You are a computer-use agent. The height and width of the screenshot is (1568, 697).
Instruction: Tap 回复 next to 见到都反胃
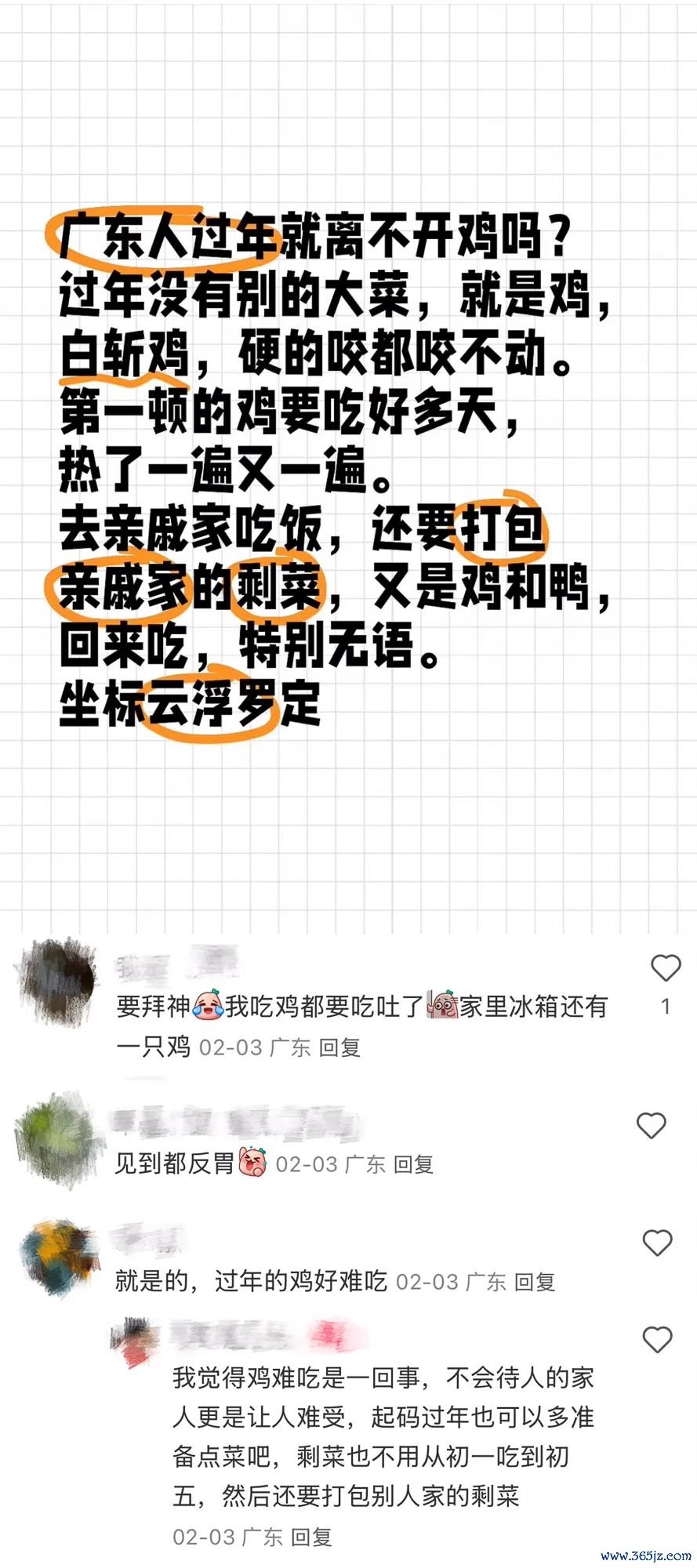point(413,1164)
